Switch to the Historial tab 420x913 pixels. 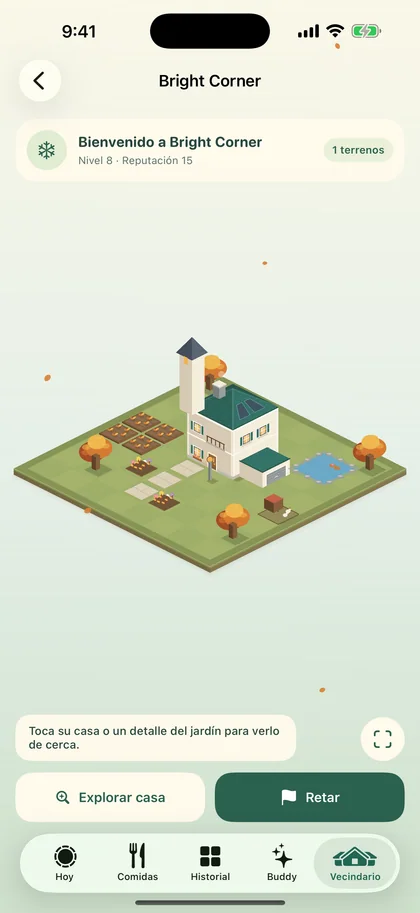point(210,864)
